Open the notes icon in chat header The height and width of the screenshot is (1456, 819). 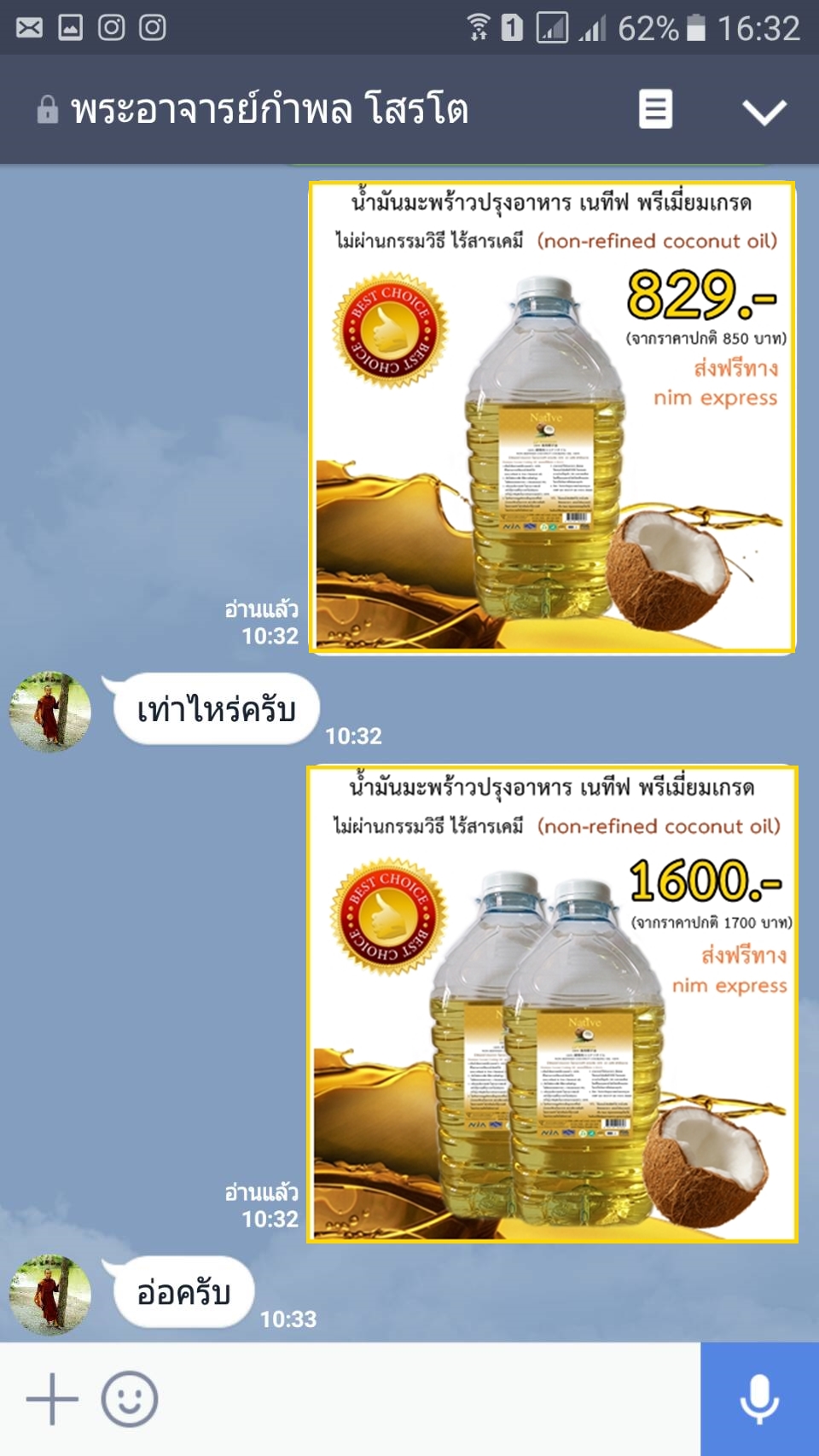click(655, 109)
